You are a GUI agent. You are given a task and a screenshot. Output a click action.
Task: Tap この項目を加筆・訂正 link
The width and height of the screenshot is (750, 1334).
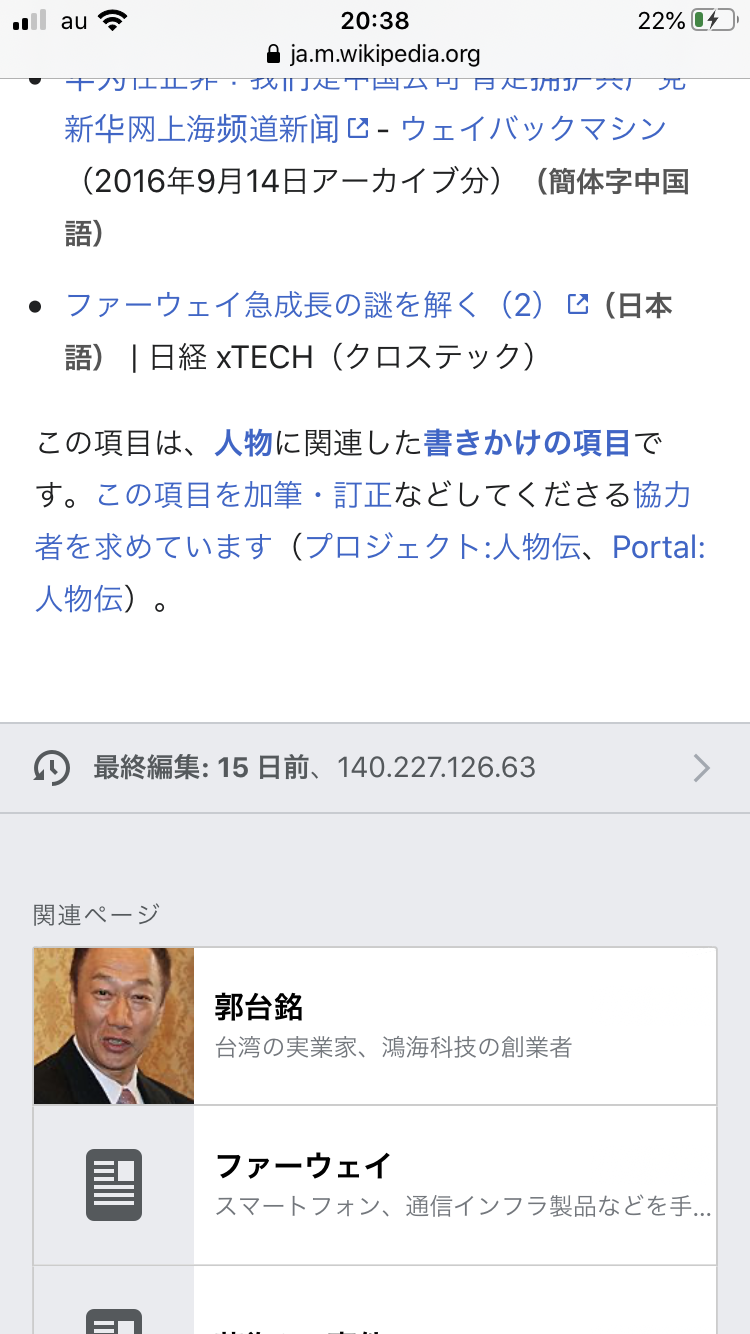(244, 494)
